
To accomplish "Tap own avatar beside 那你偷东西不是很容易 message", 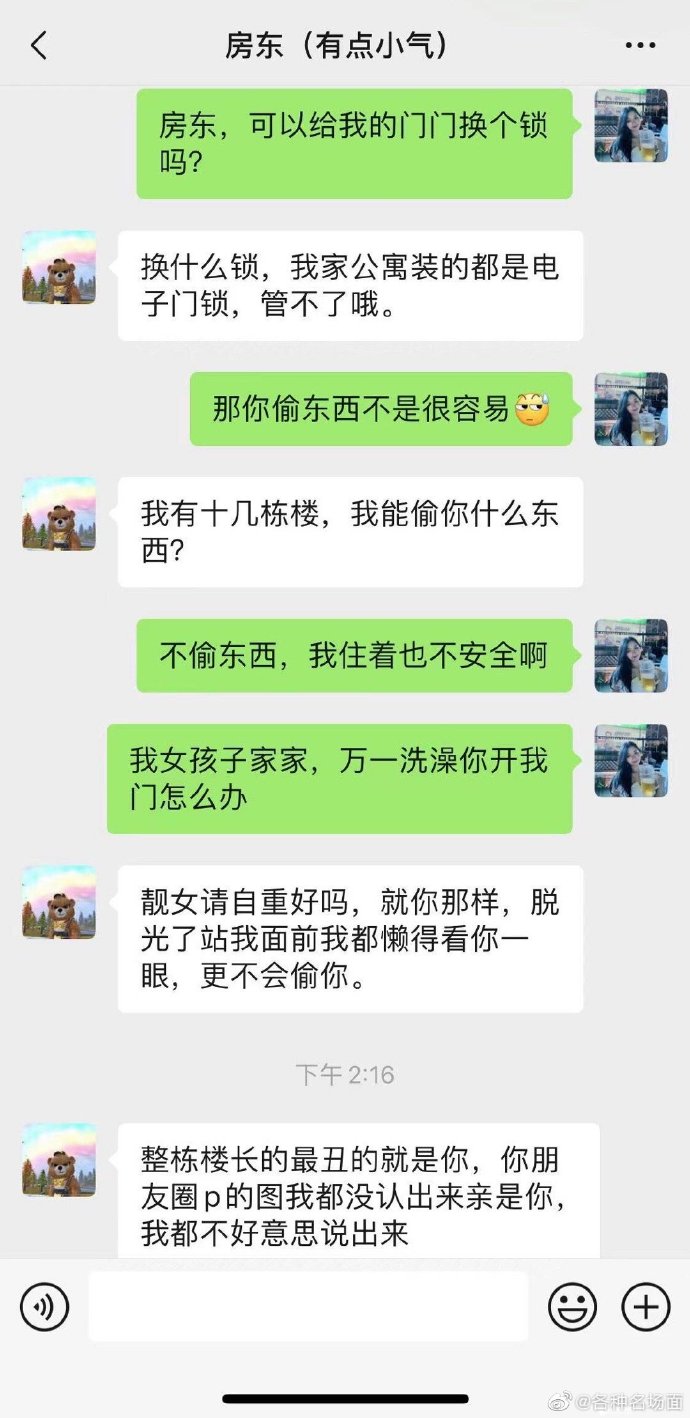I will pos(630,409).
